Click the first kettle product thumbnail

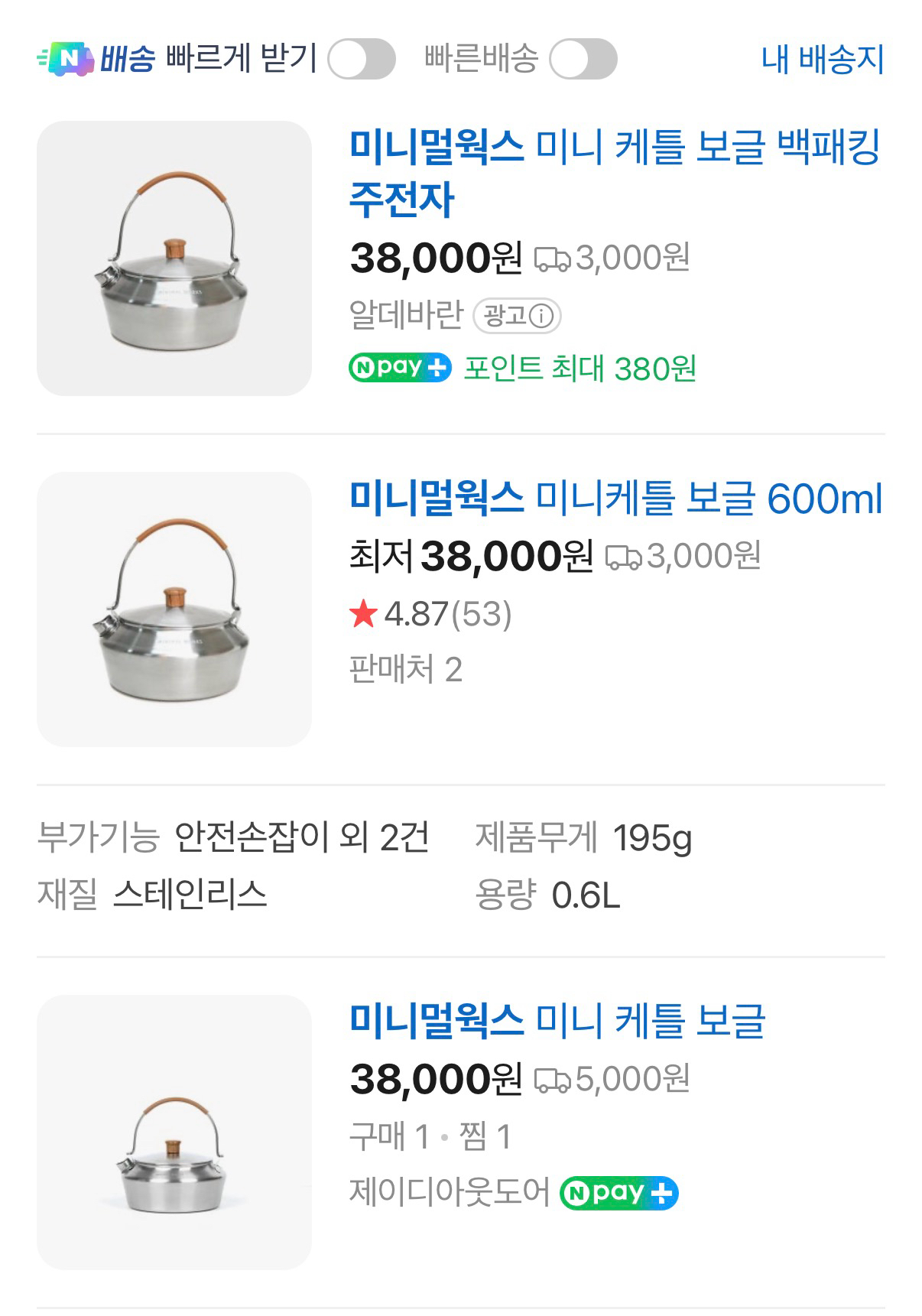click(174, 258)
